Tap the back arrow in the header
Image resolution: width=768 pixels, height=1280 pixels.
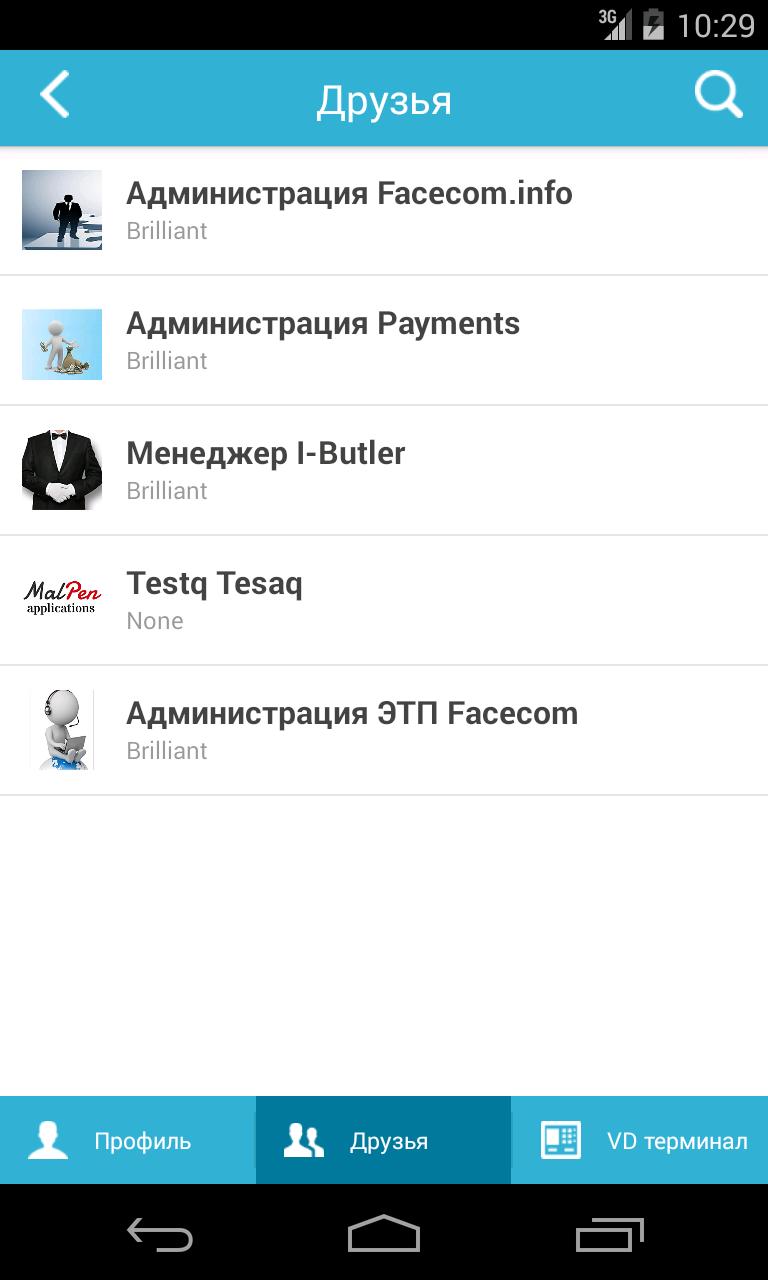pos(52,96)
